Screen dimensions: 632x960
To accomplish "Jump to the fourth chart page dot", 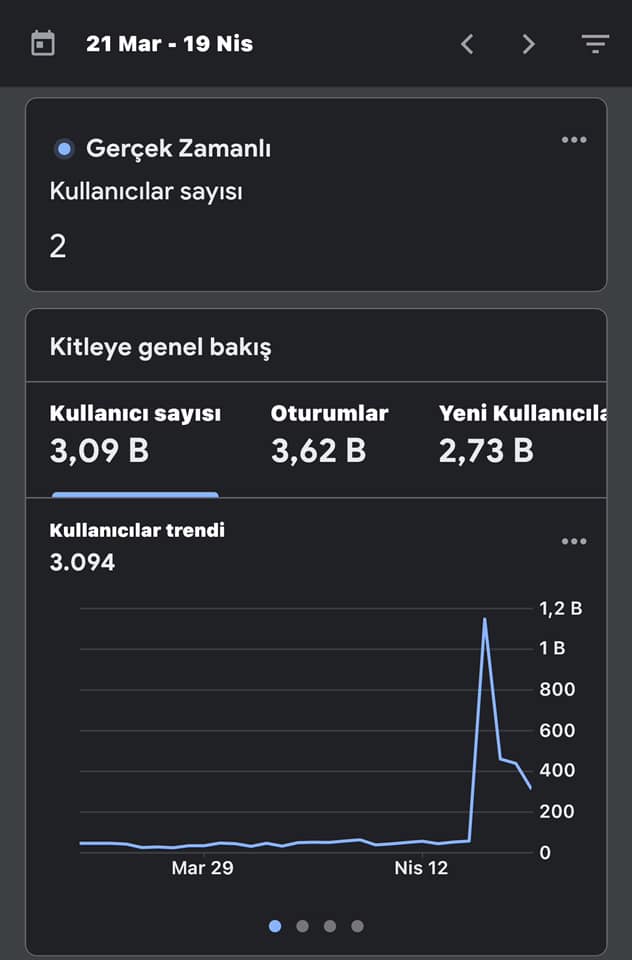I will (x=358, y=926).
